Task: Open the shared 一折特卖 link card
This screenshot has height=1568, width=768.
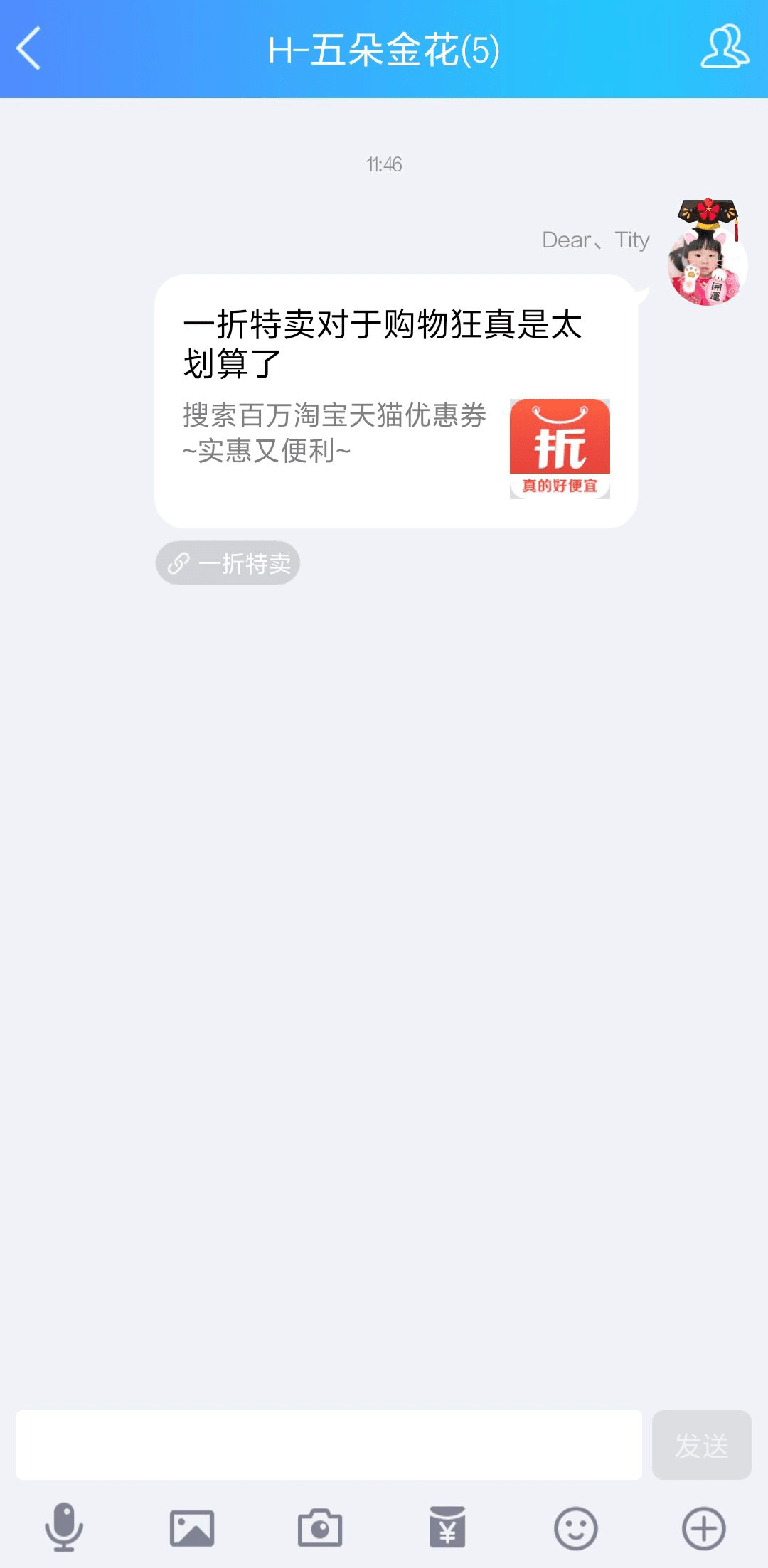Action: click(x=395, y=401)
